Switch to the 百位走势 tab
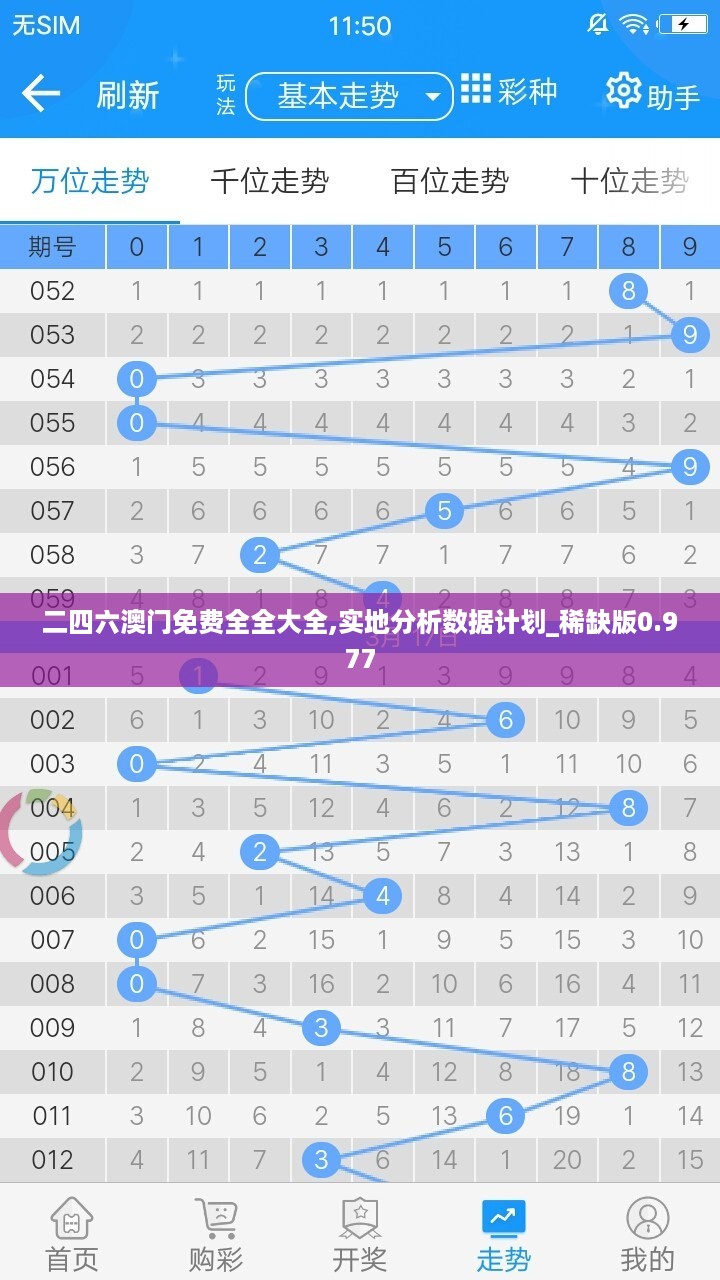 point(449,181)
